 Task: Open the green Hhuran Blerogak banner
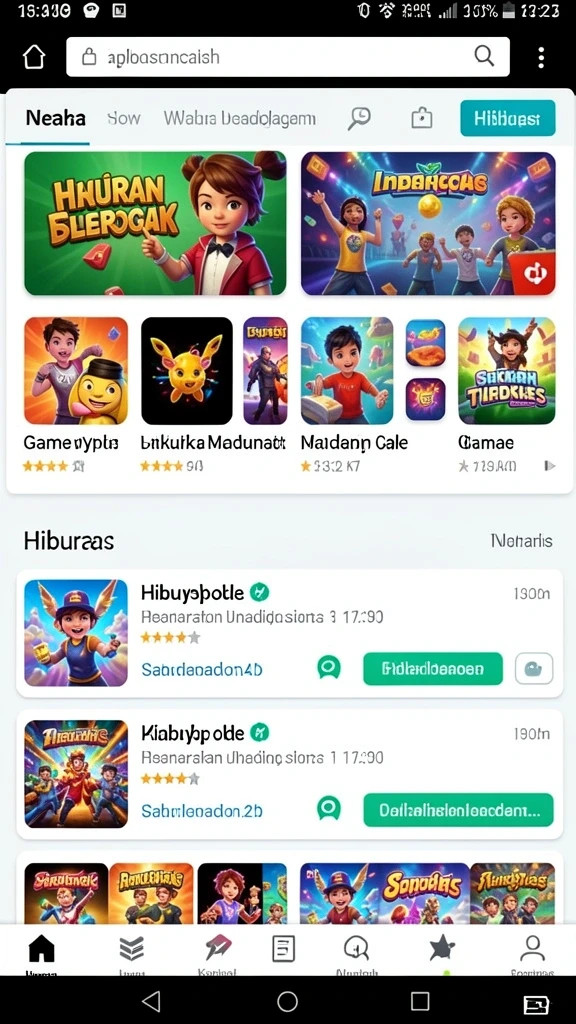coord(155,223)
